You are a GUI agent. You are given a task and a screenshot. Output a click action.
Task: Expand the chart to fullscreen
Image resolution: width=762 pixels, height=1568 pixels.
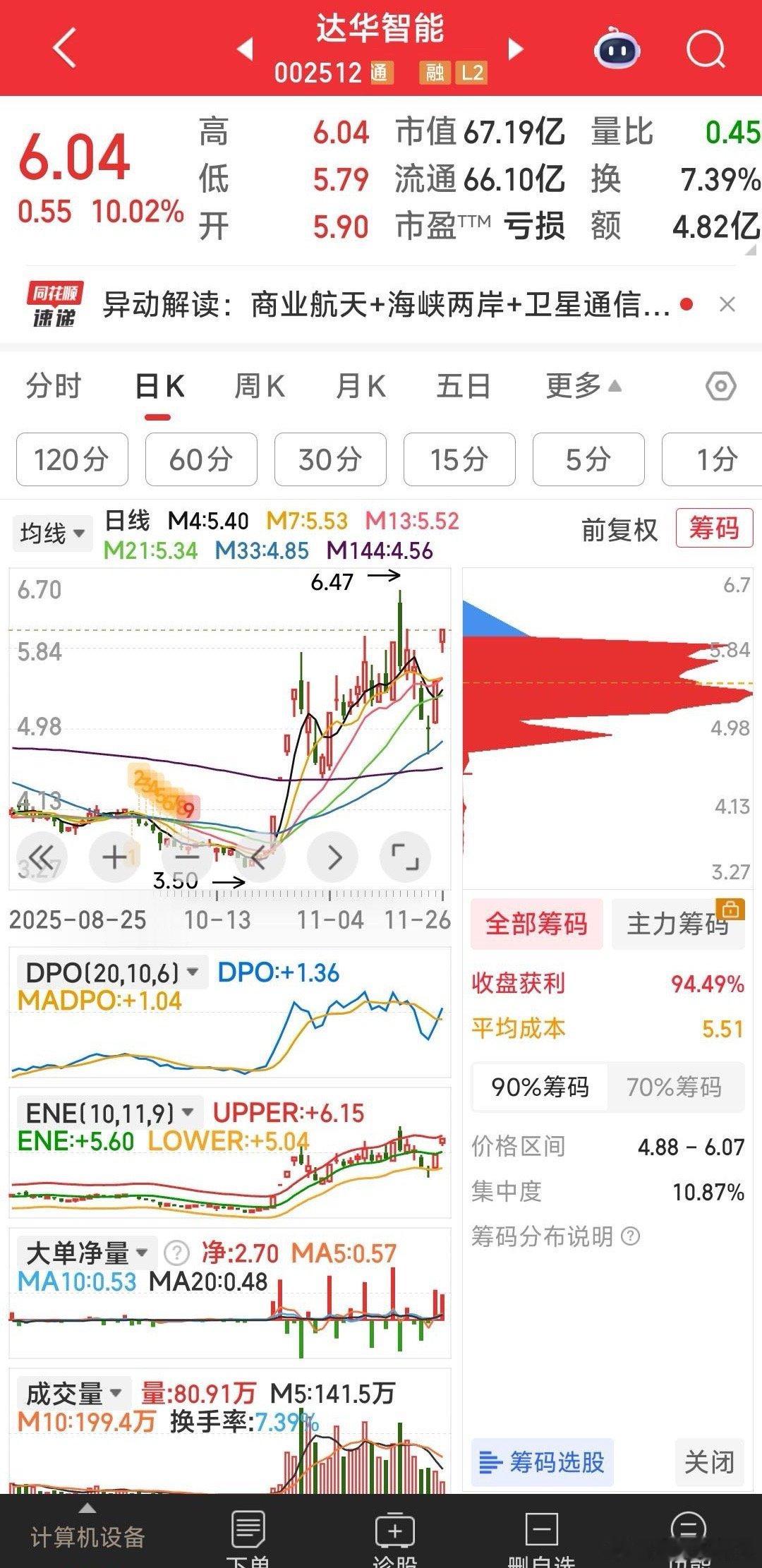point(405,857)
